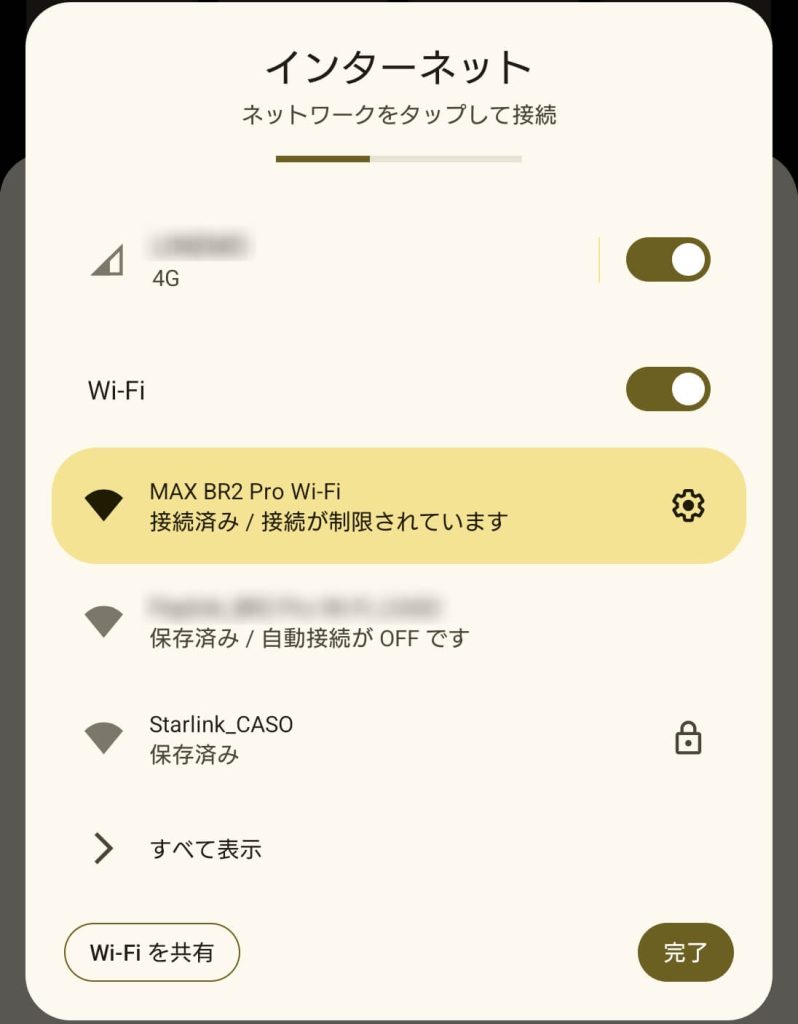Expand すべて表示 to see all networks
798x1024 pixels.
[205, 850]
